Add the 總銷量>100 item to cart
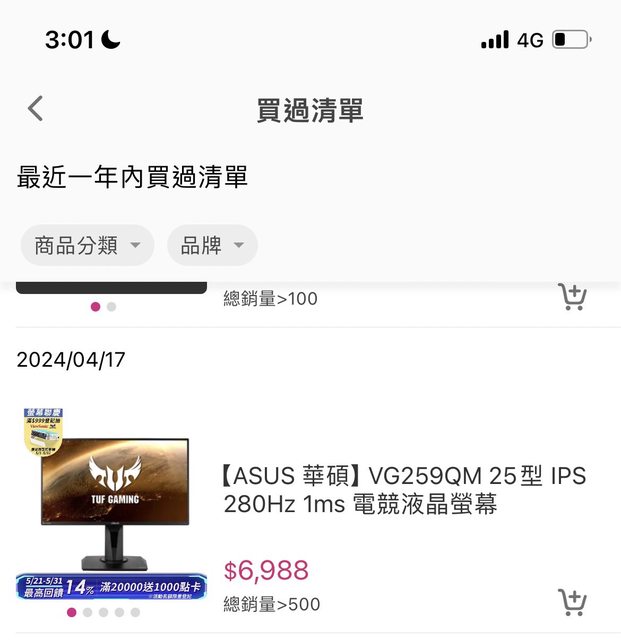Image resolution: width=621 pixels, height=640 pixels. point(571,297)
